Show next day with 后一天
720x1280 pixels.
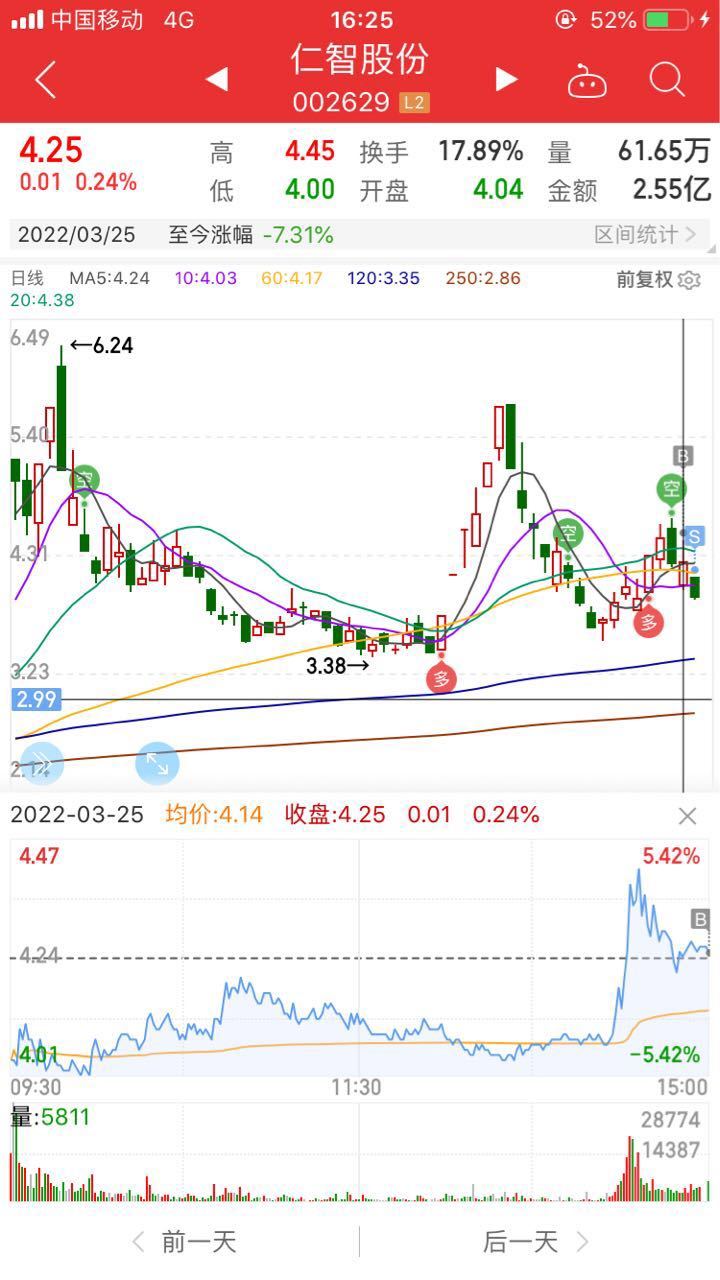pos(536,1242)
